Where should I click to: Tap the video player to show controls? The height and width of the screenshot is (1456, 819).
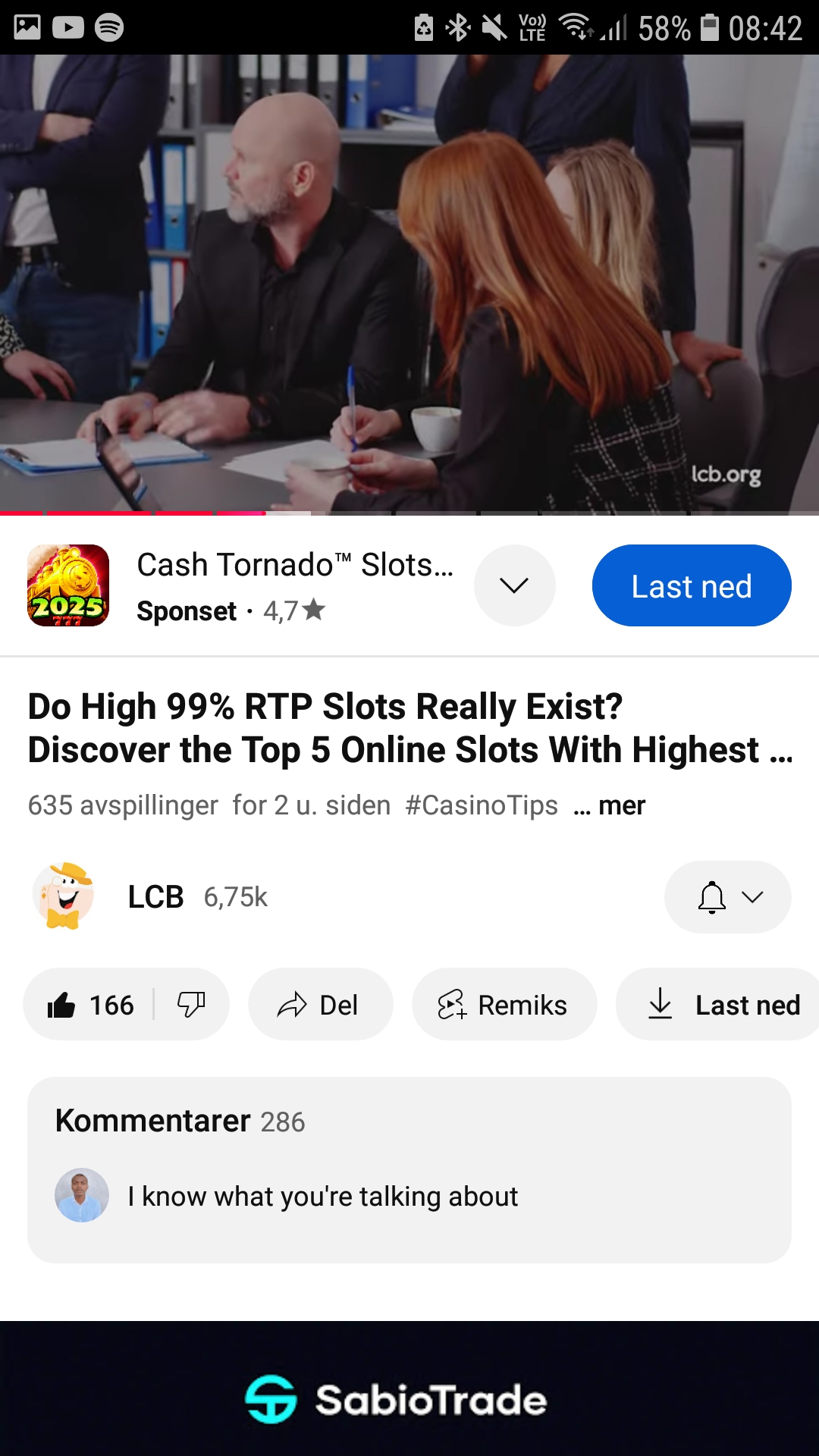(x=409, y=281)
